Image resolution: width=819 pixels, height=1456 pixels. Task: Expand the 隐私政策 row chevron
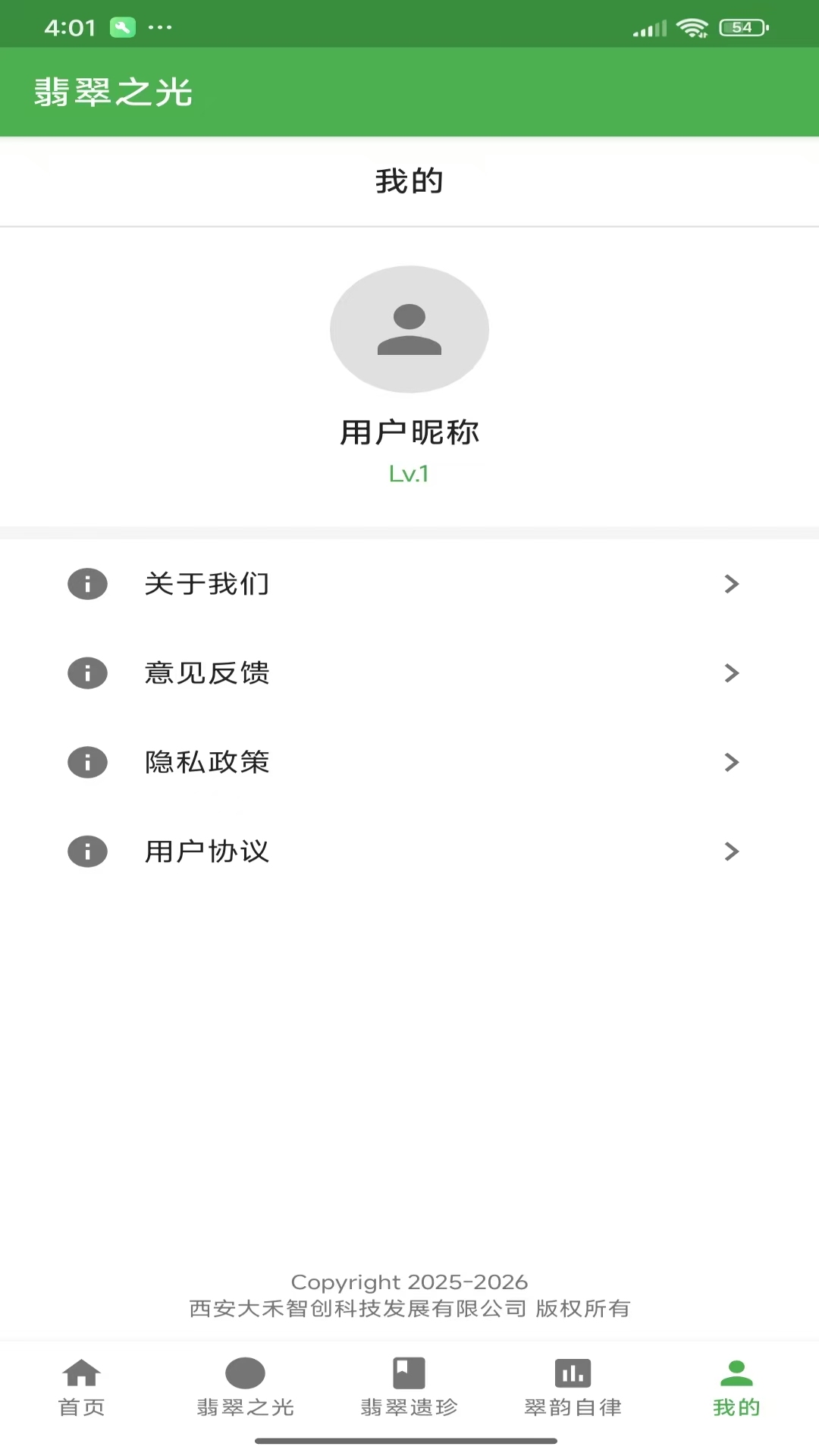click(x=731, y=762)
